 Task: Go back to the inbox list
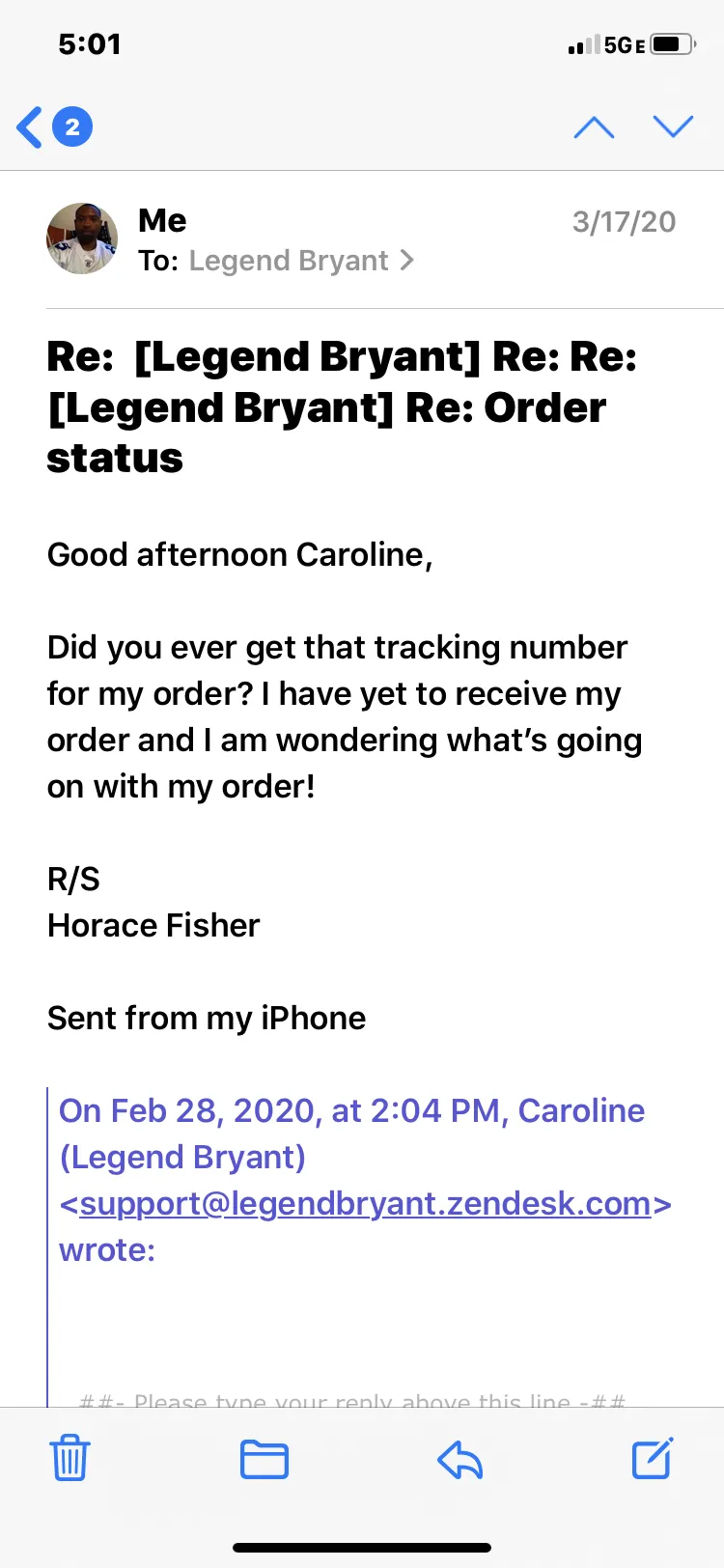click(54, 126)
